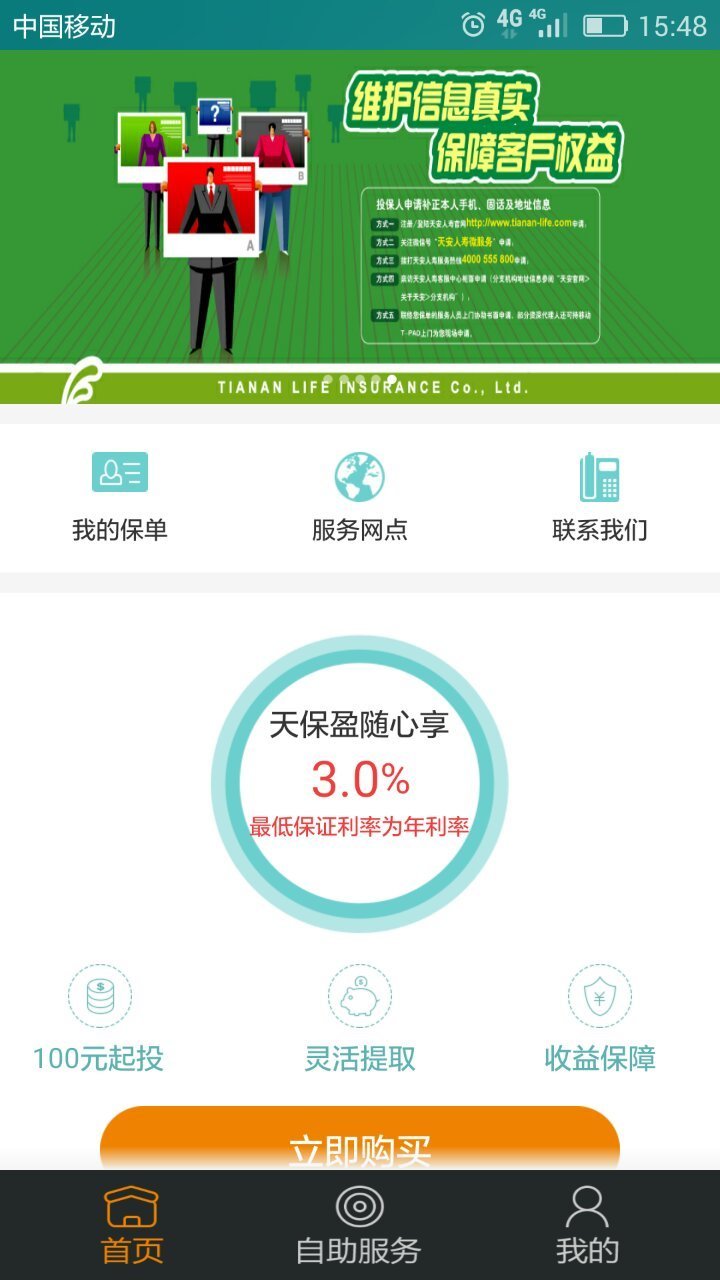This screenshot has height=1280, width=720.
Task: Switch to the 我的 profile tab
Action: pos(587,1225)
